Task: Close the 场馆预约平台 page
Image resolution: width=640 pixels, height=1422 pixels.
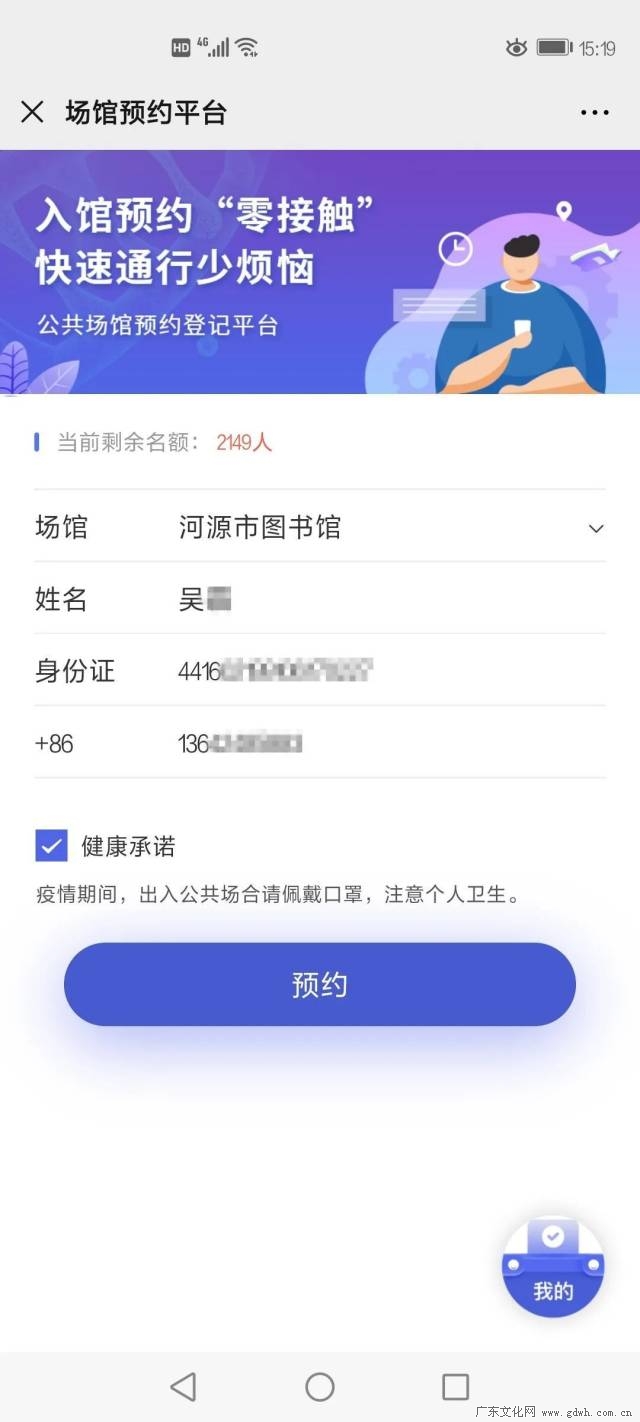Action: click(32, 112)
